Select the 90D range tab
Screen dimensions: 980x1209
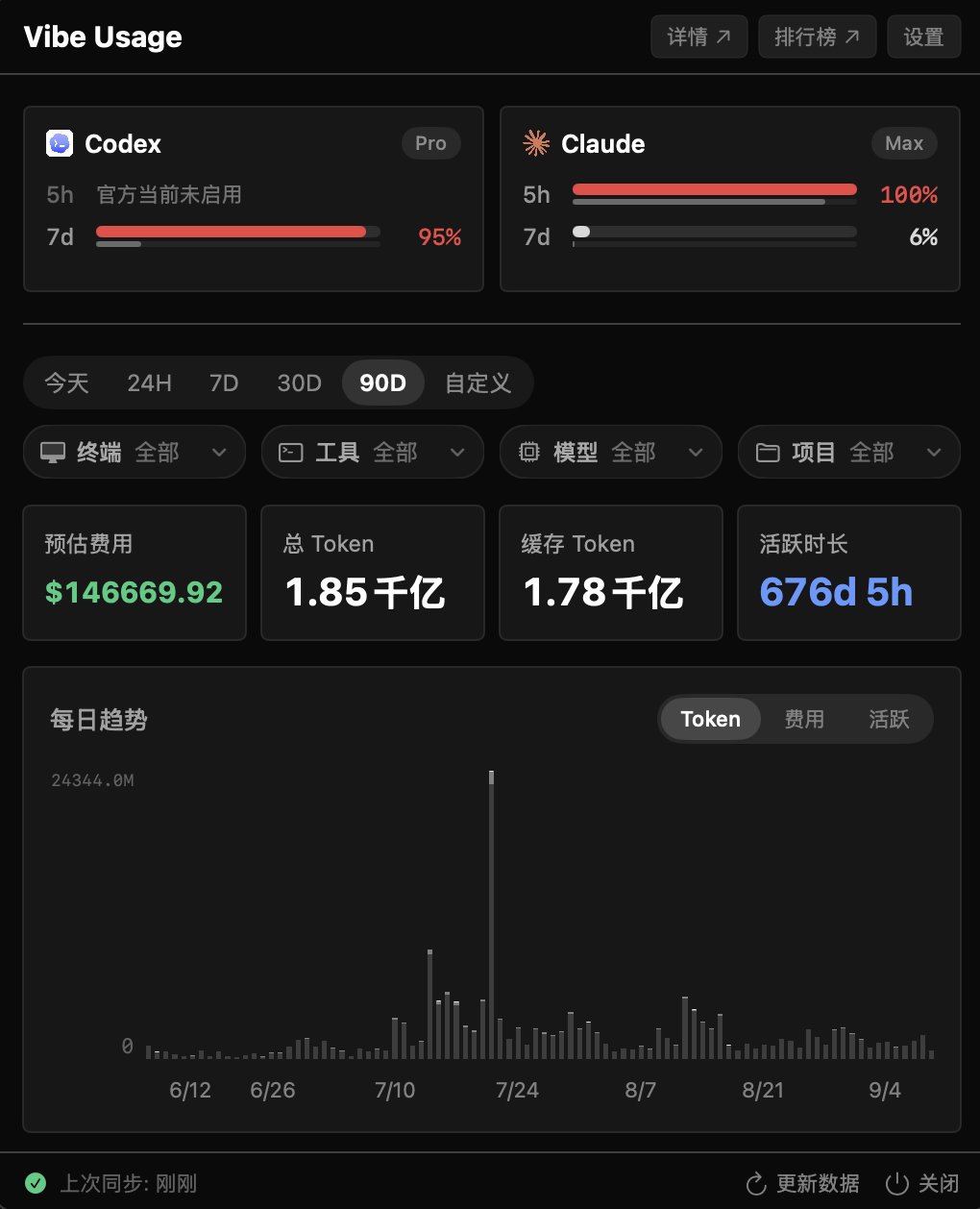click(x=382, y=383)
